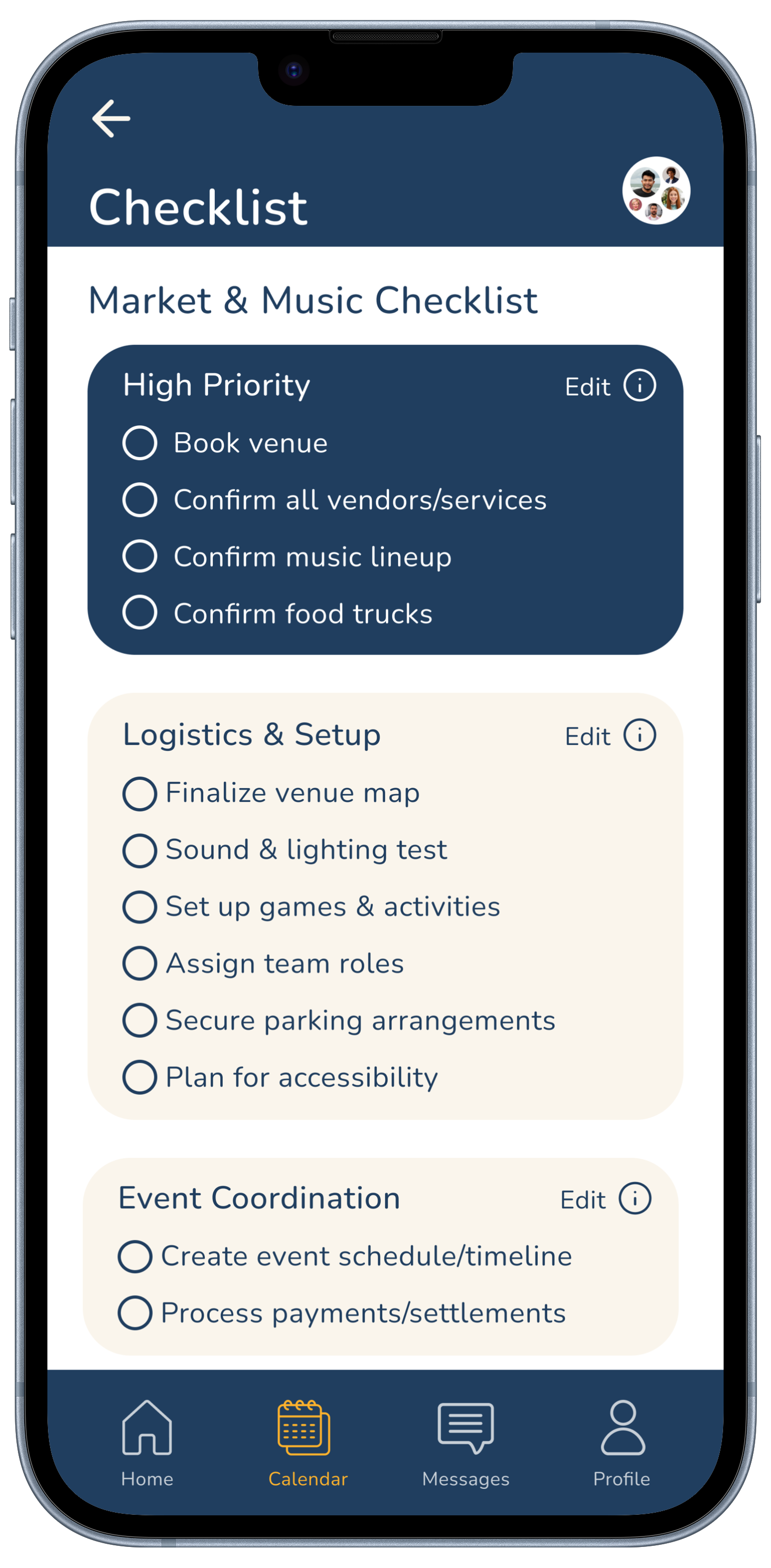Mark Confirm all vendors/services as done

(x=140, y=500)
